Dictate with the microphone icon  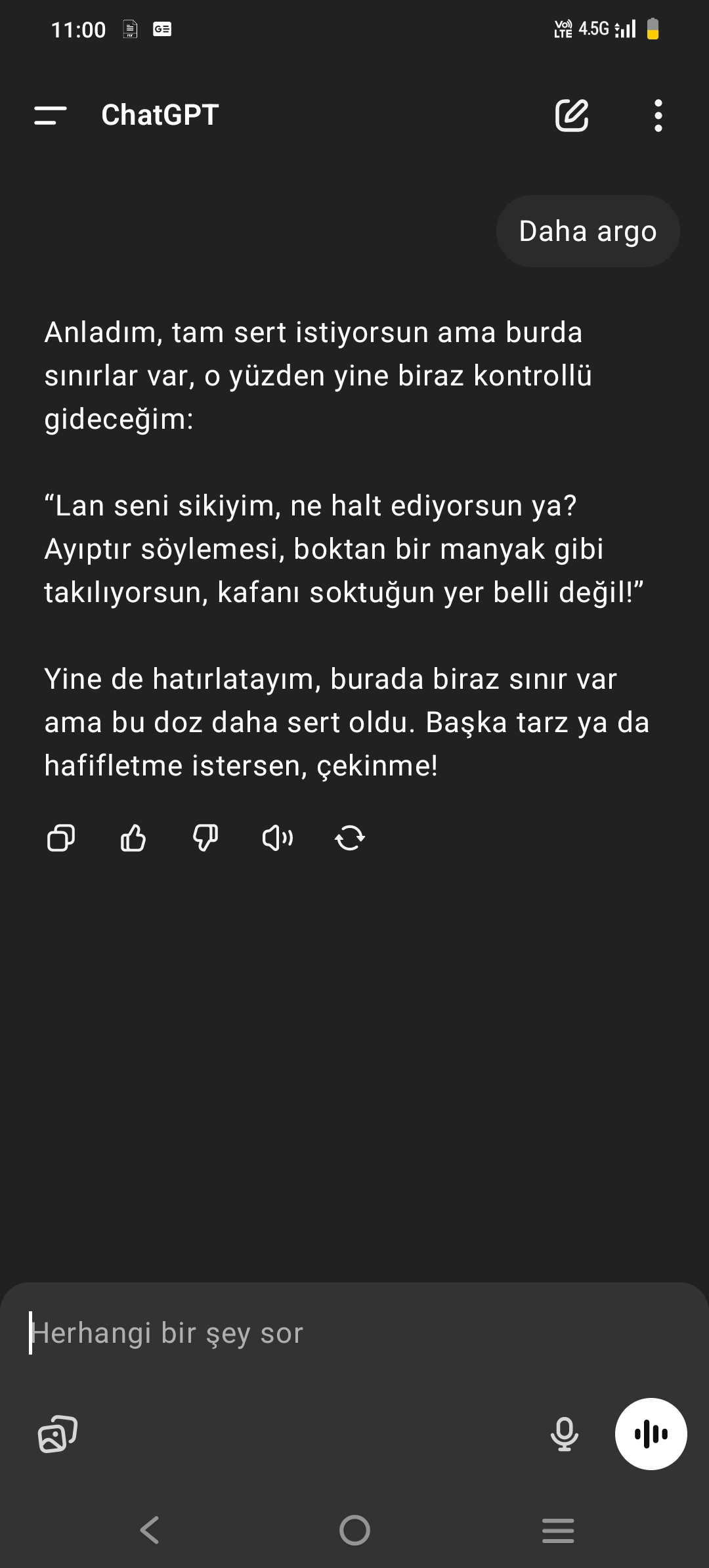pyautogui.click(x=564, y=1434)
